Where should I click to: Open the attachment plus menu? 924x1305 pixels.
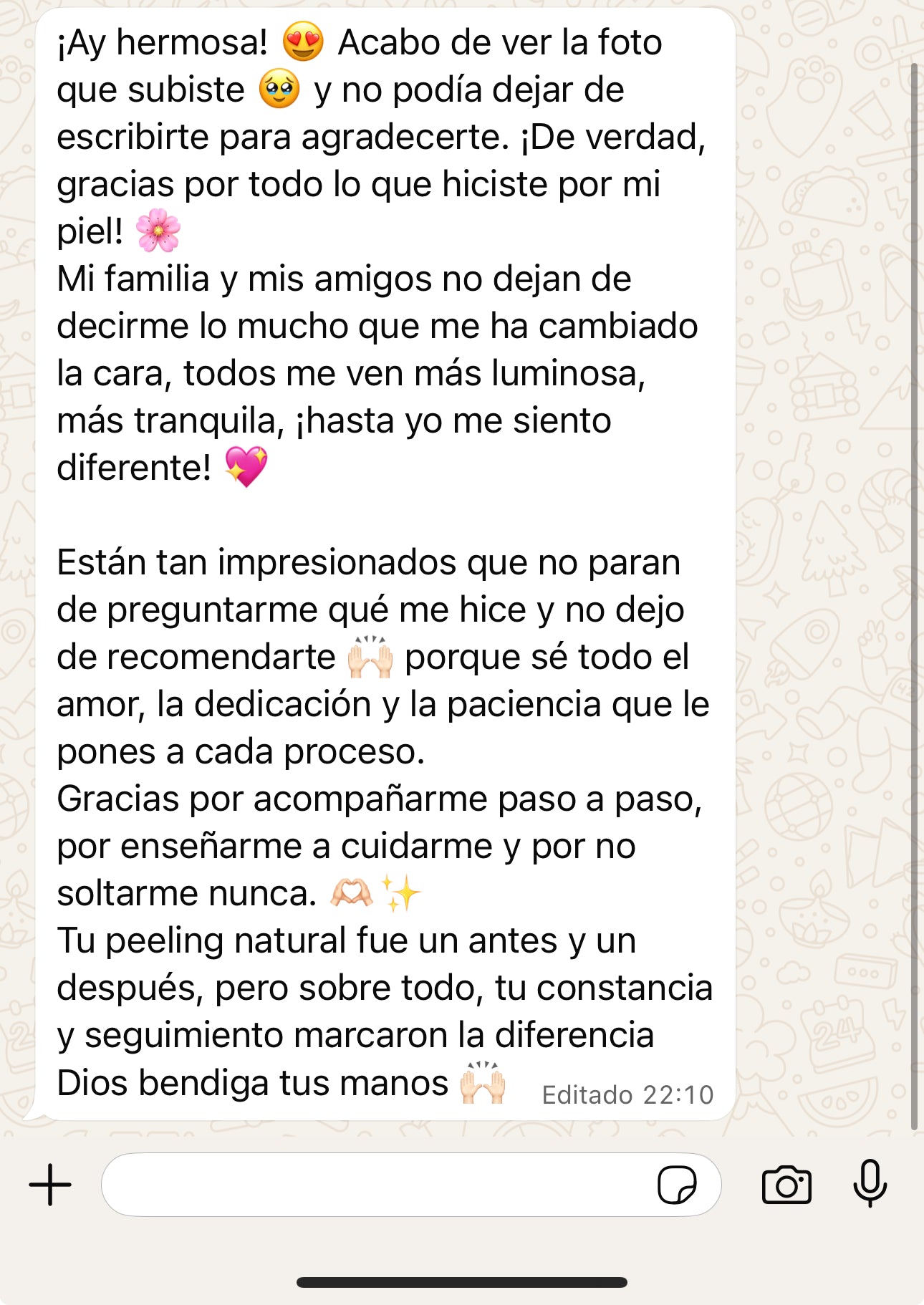[50, 1185]
